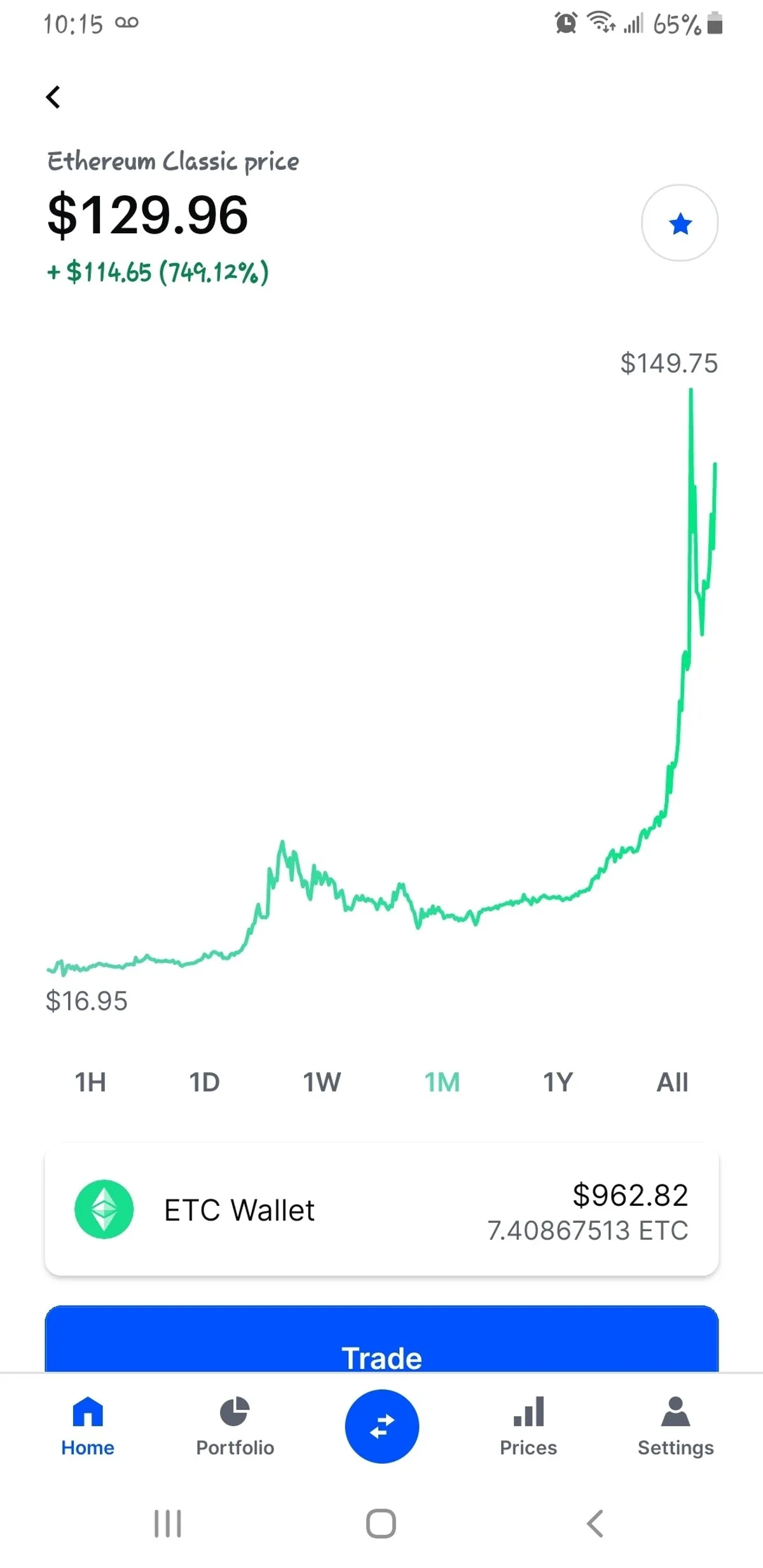Select the 1H chart range
763x1568 pixels.
click(90, 1082)
